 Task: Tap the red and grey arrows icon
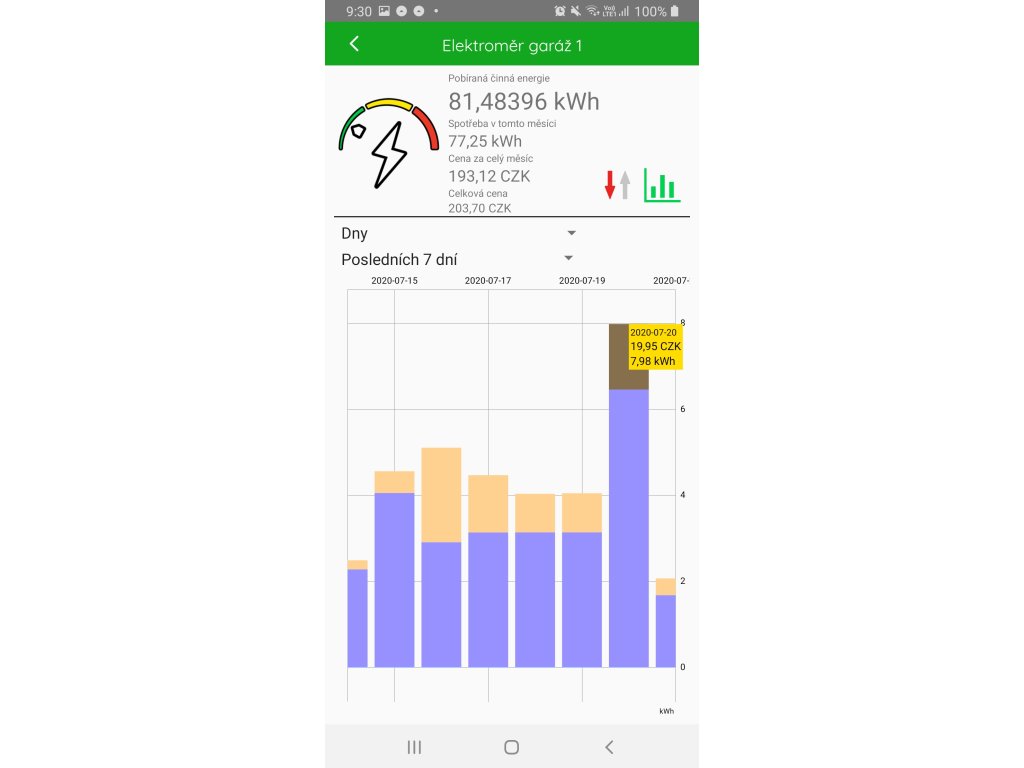pyautogui.click(x=617, y=185)
